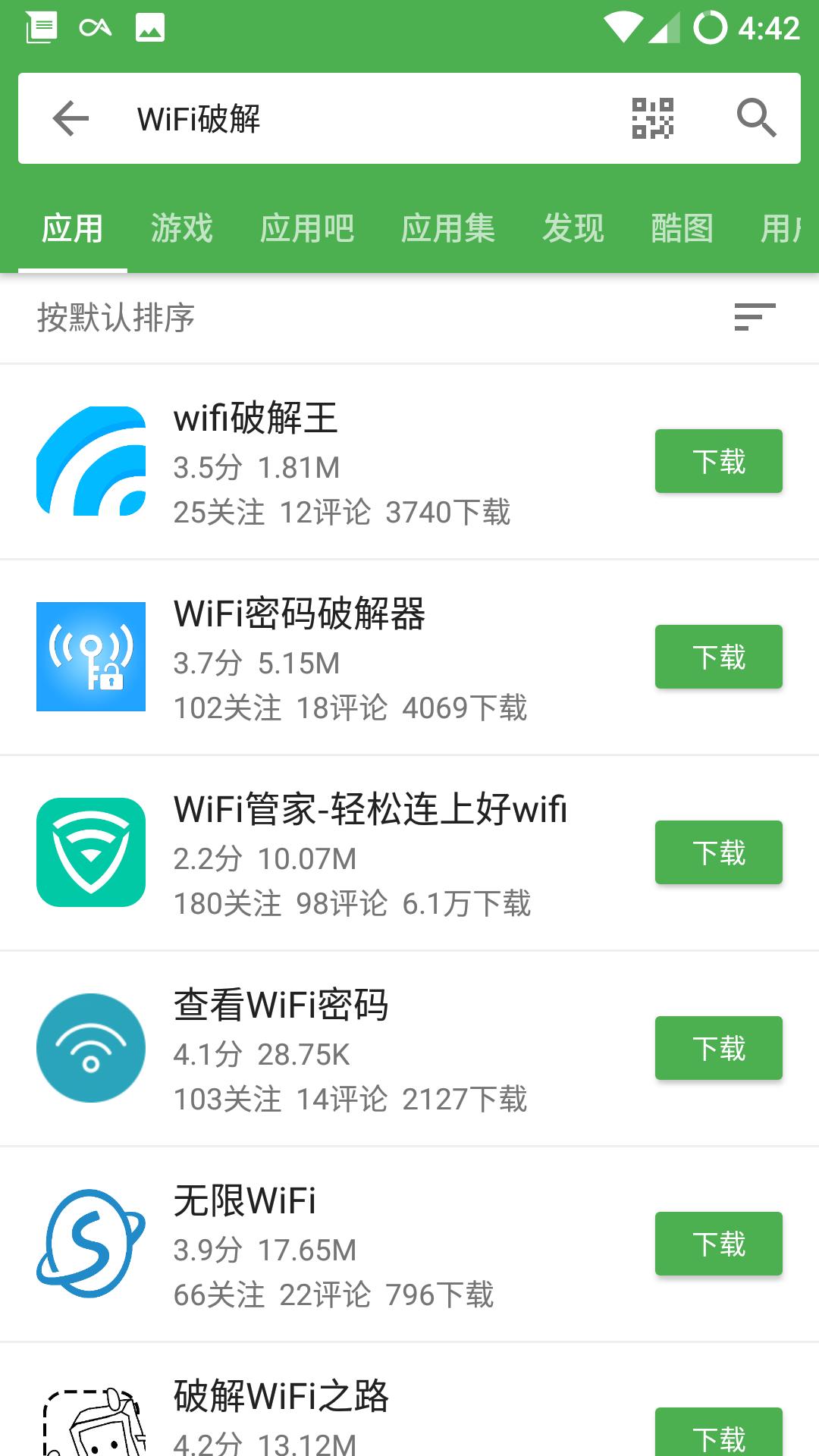The width and height of the screenshot is (819, 1456).
Task: Tap the back arrow to return
Action: (x=70, y=118)
